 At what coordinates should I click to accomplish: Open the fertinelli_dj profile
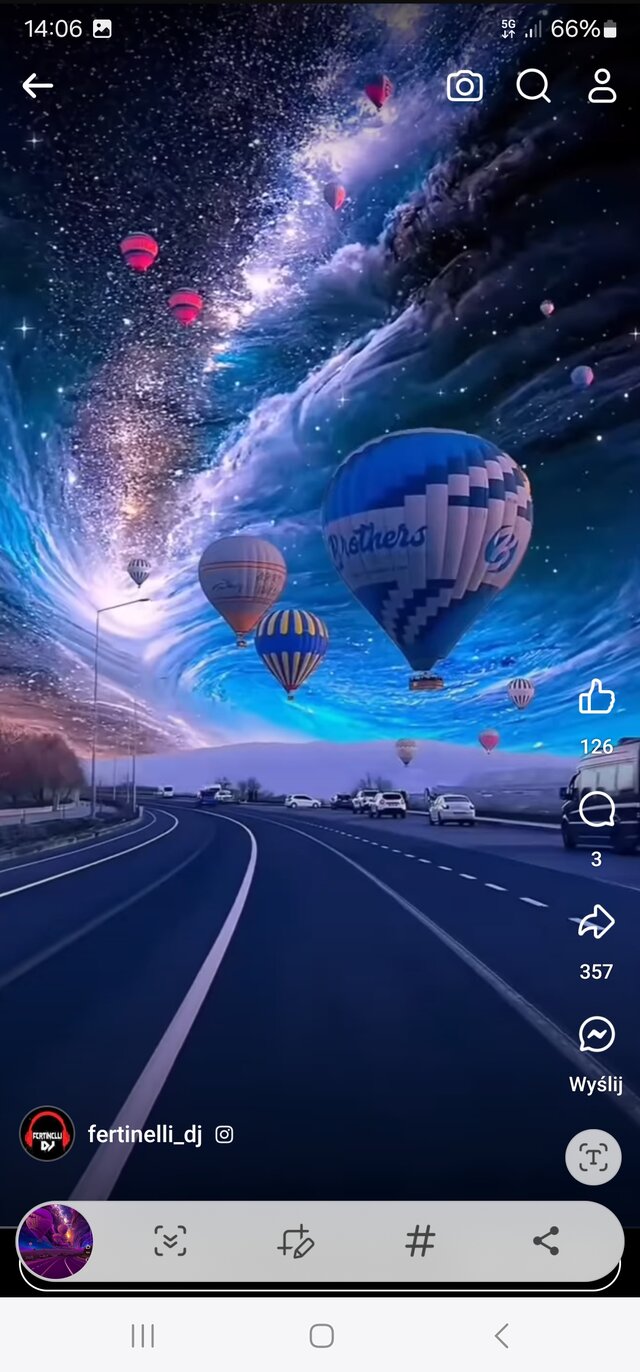tap(144, 1134)
